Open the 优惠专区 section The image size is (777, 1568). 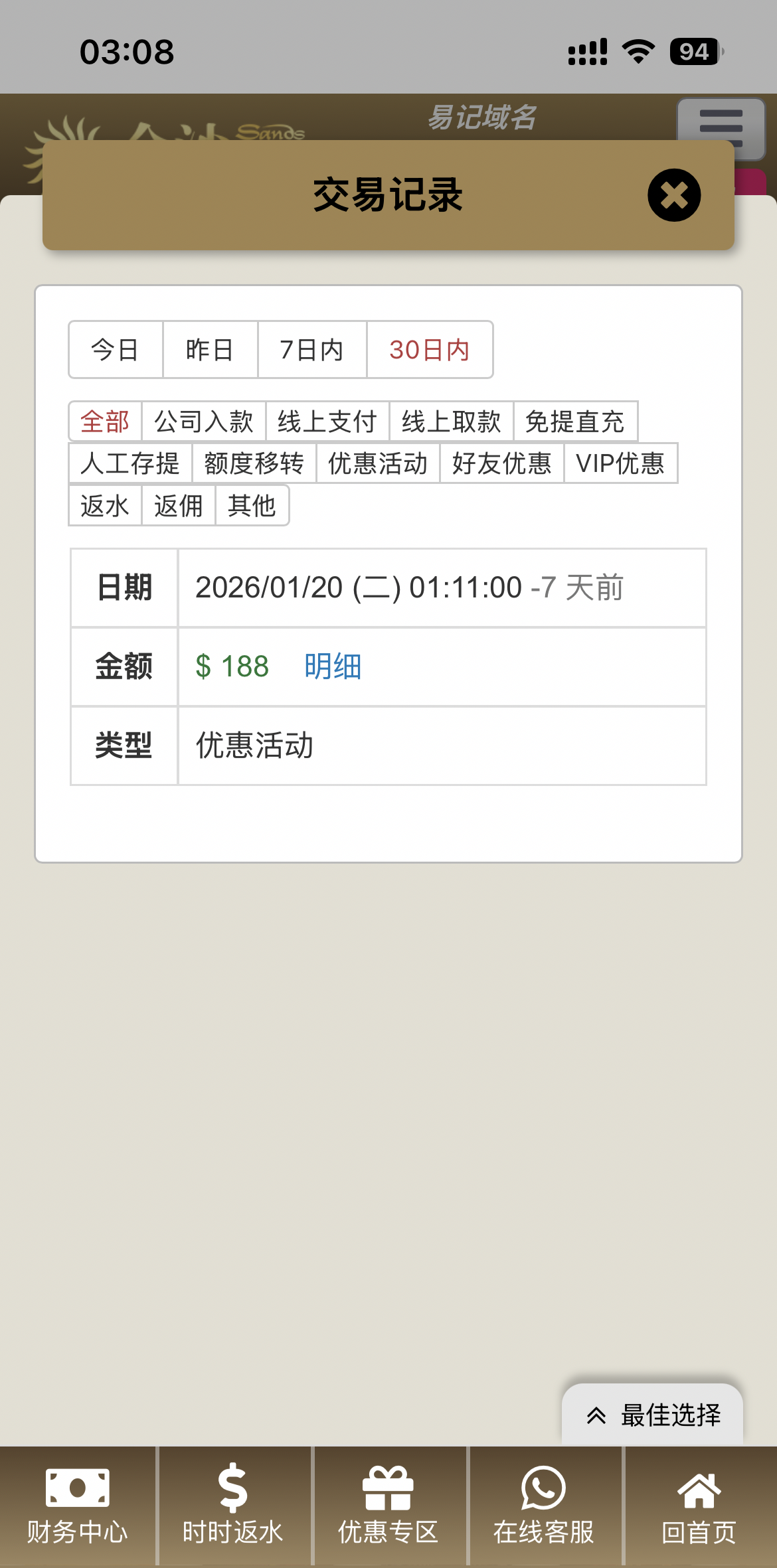click(x=388, y=1507)
